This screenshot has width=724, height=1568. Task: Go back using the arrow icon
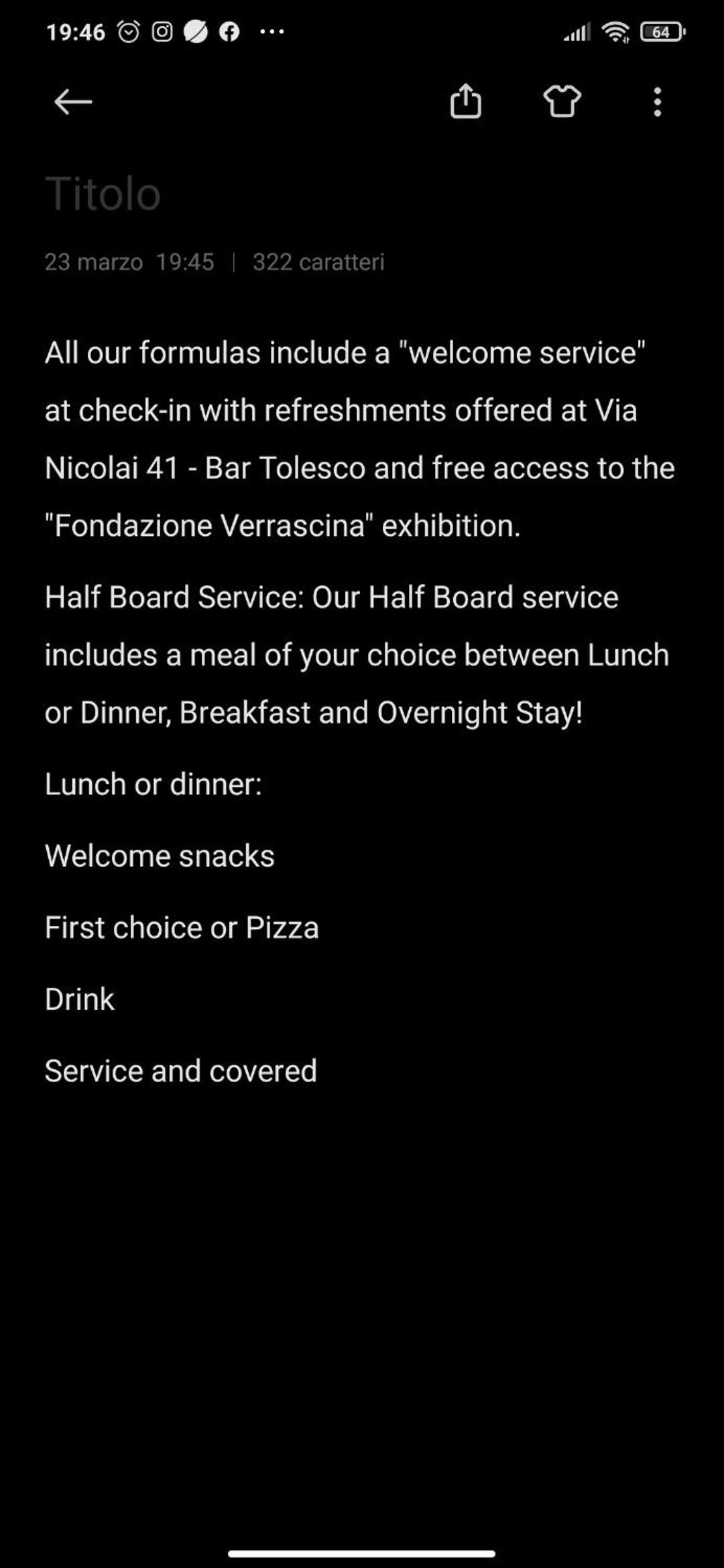(72, 102)
